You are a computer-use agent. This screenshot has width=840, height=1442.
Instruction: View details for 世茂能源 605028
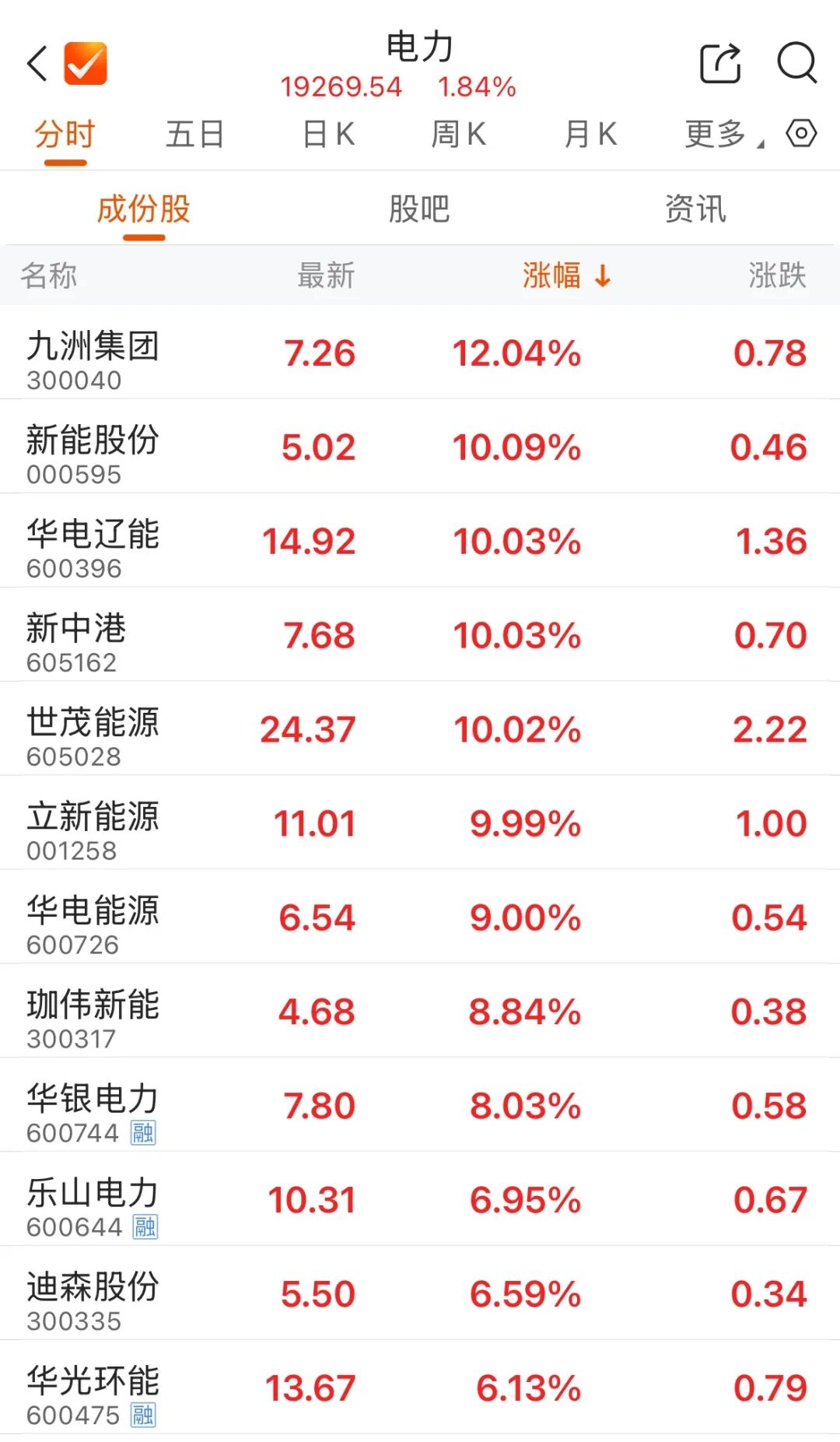click(420, 728)
